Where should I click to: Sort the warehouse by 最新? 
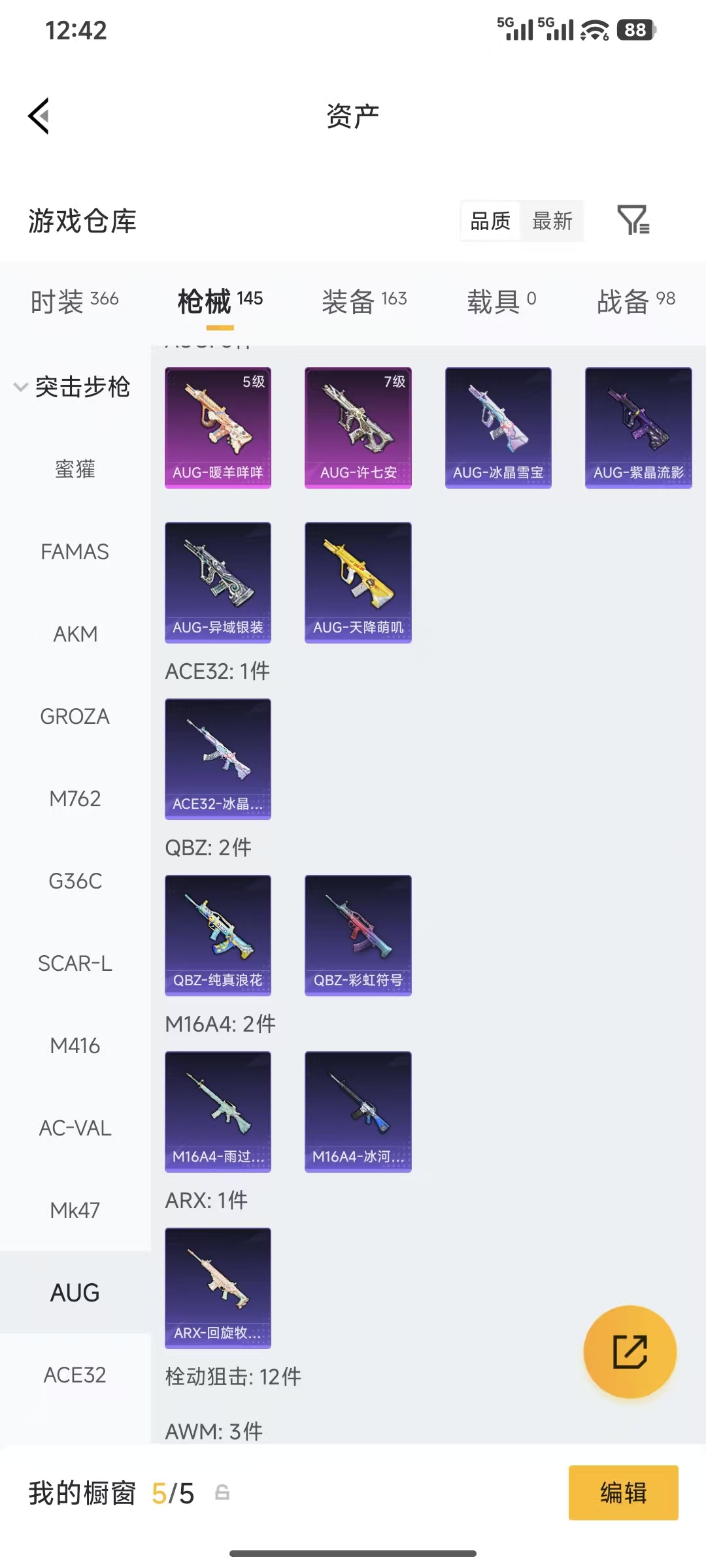click(552, 221)
